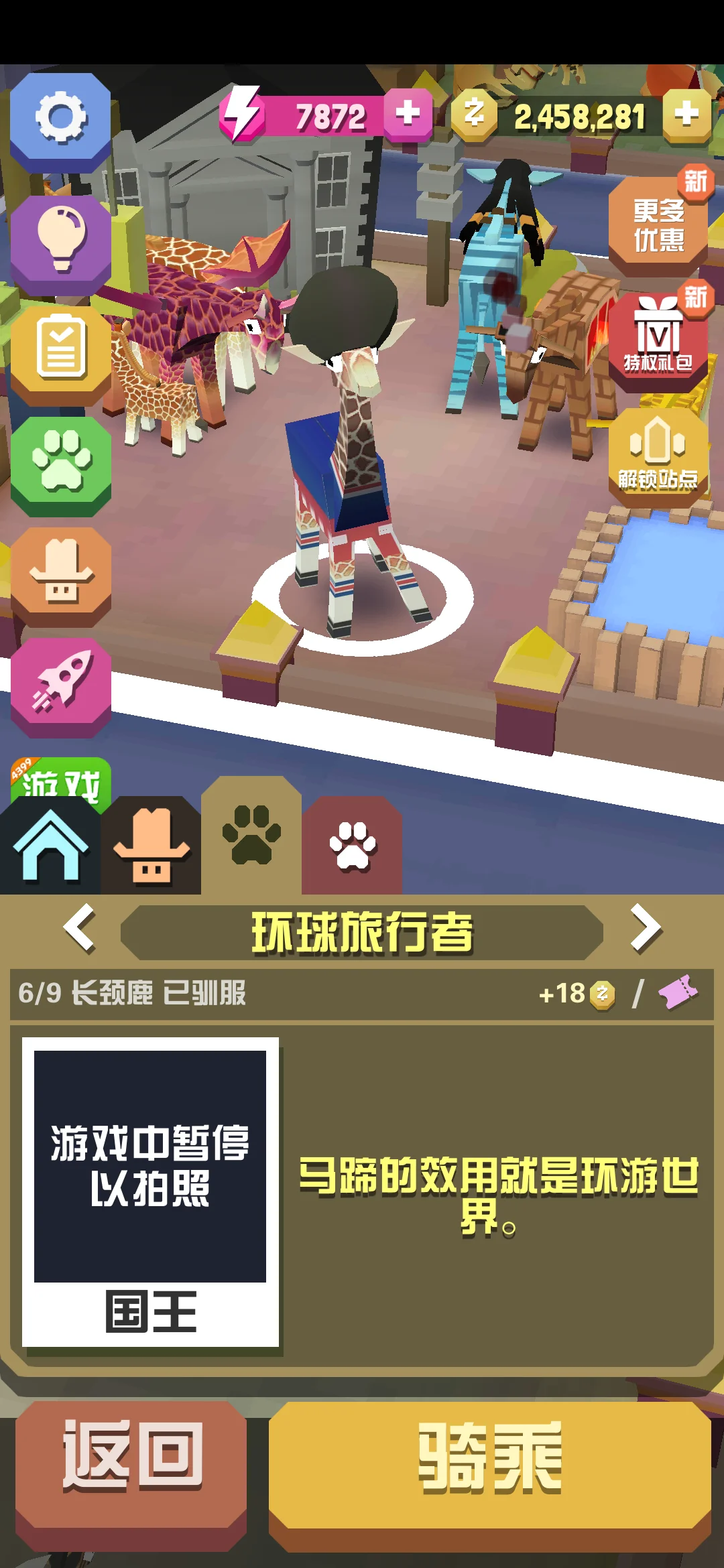The height and width of the screenshot is (1568, 724).
Task: Open 更多优惠 offers
Action: [658, 224]
